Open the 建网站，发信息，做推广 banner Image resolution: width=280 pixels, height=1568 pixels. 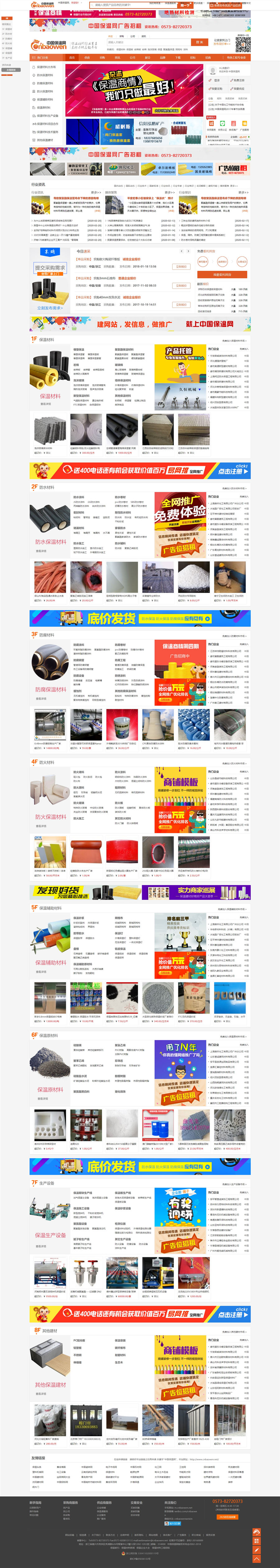(140, 324)
